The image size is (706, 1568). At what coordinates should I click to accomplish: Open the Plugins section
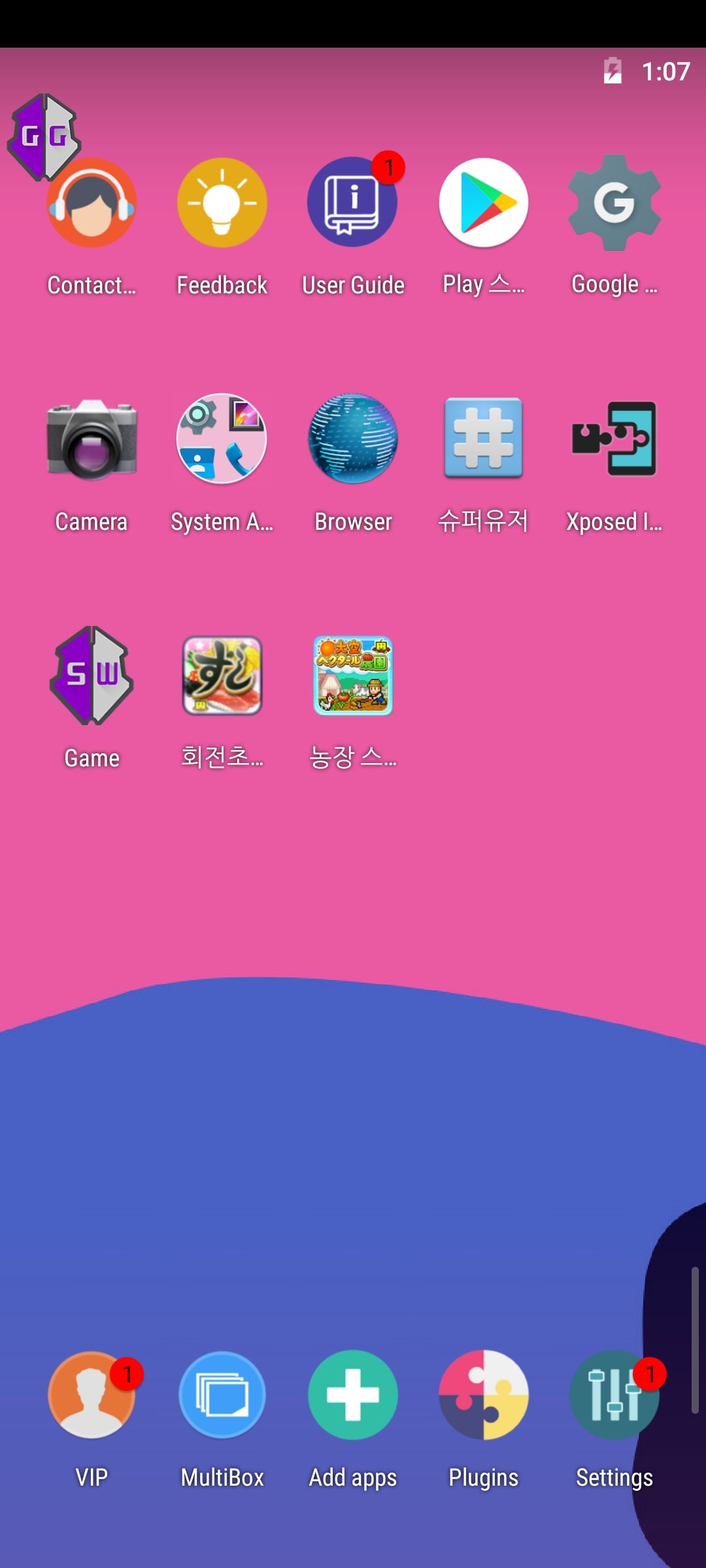(484, 1396)
